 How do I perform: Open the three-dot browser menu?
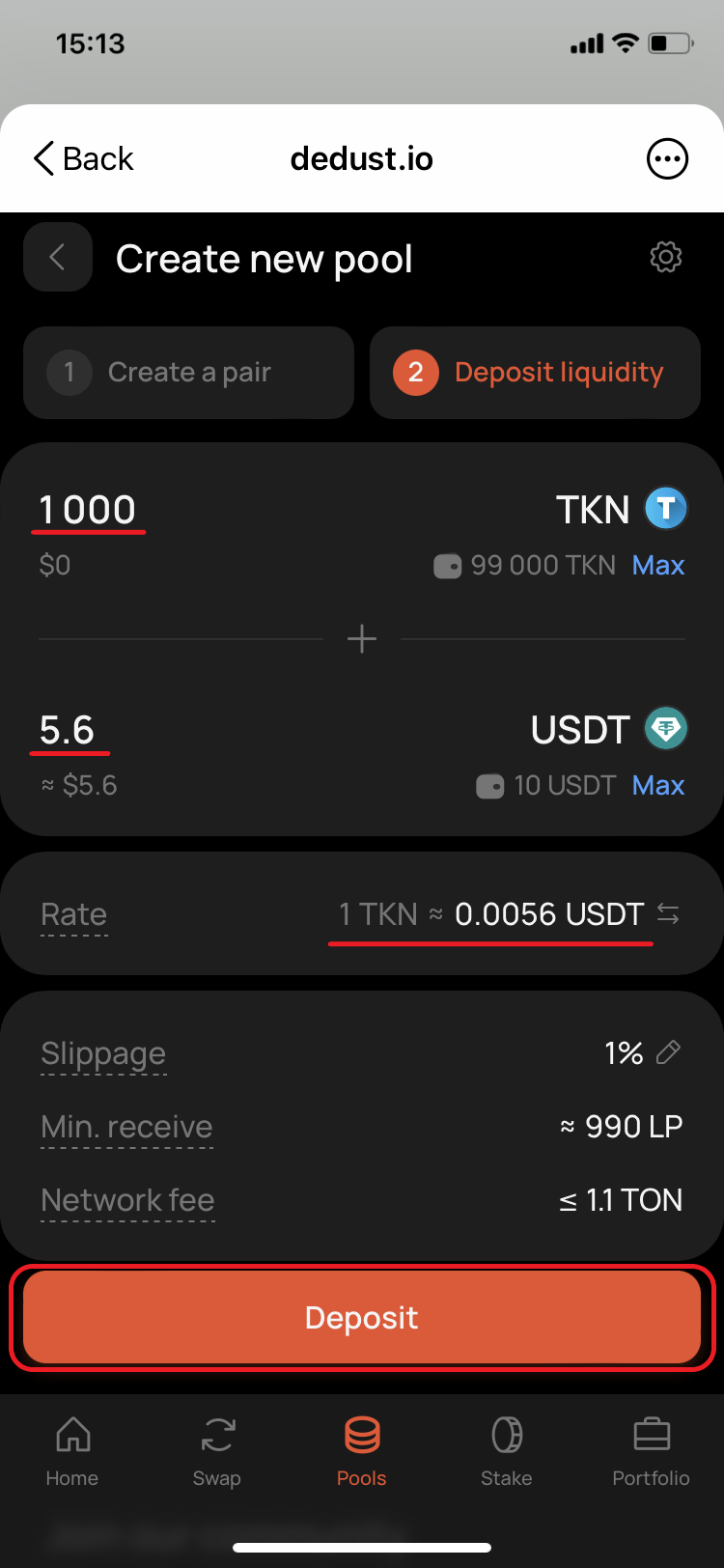667,158
